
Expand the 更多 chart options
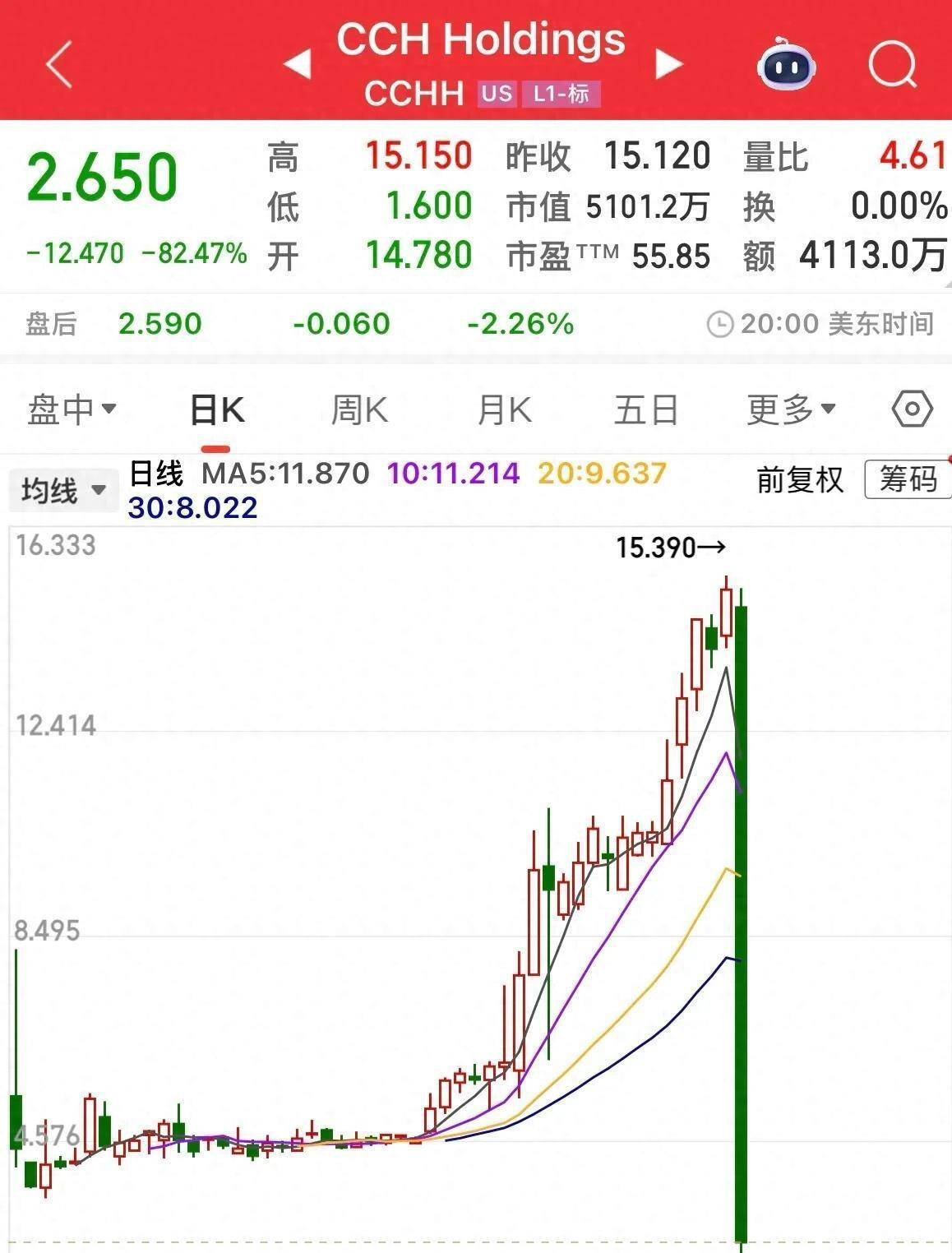pos(791,409)
